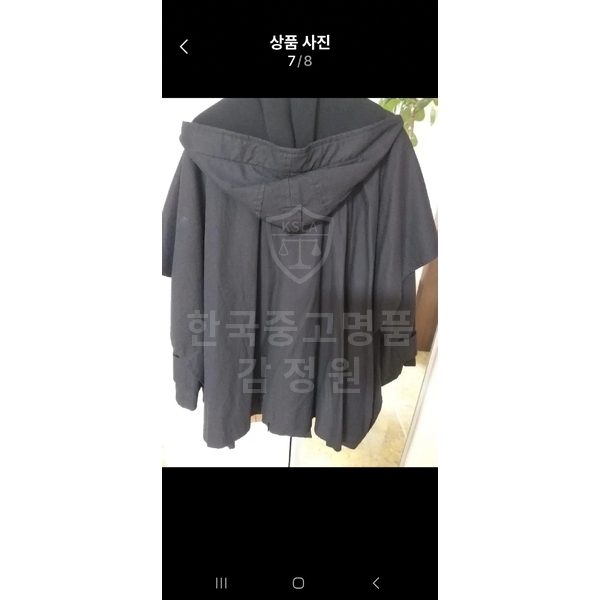Tap the system back button
This screenshot has width=600, height=600.
(375, 582)
